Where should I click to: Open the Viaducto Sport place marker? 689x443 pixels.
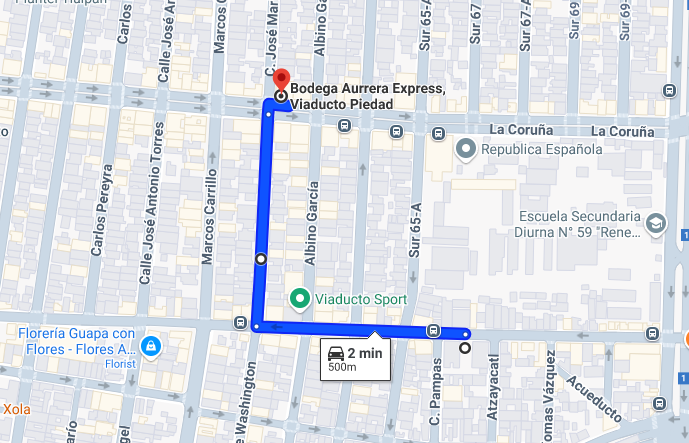pyautogui.click(x=300, y=300)
